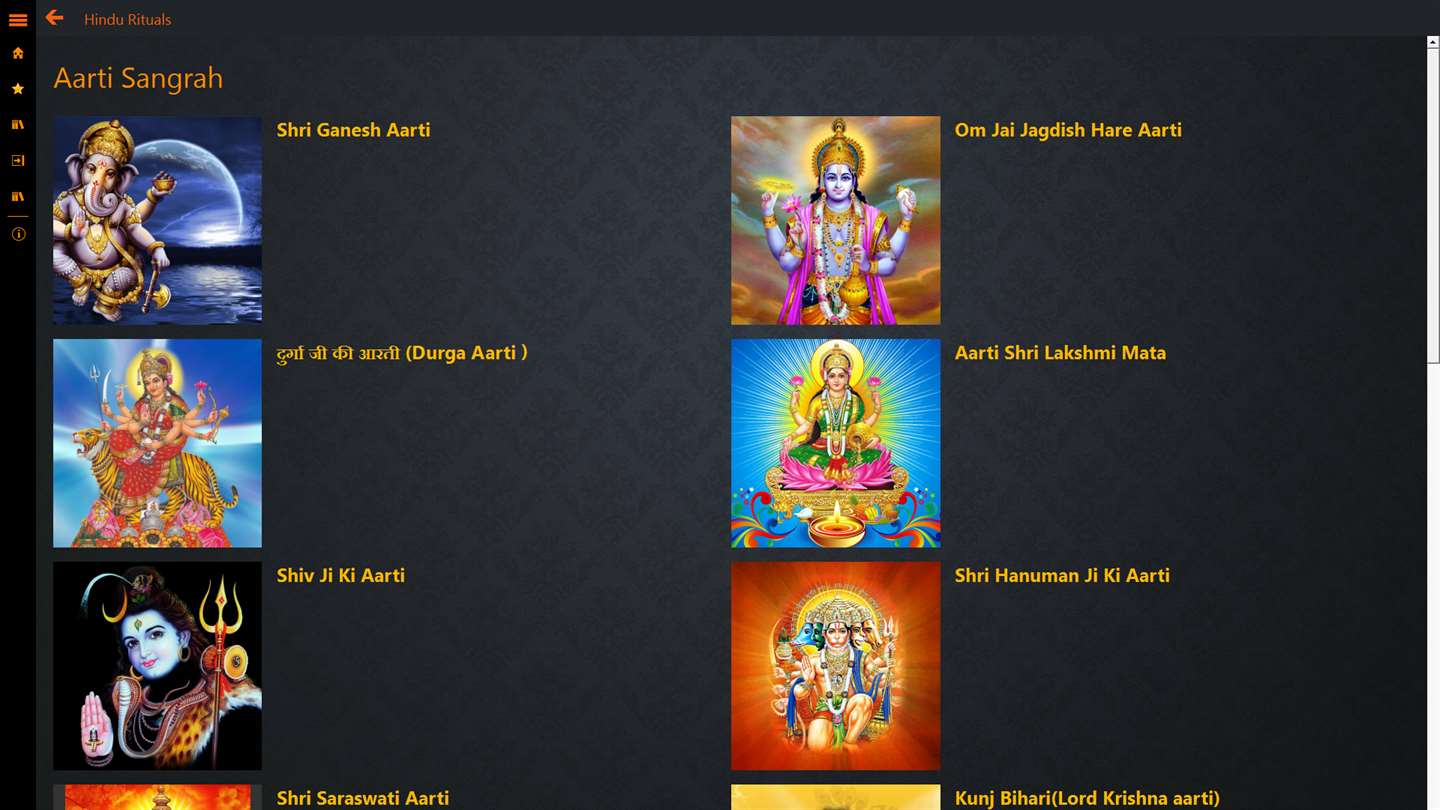
Task: Open Aarti Shri Lakshmi Mata
Action: 1059,353
